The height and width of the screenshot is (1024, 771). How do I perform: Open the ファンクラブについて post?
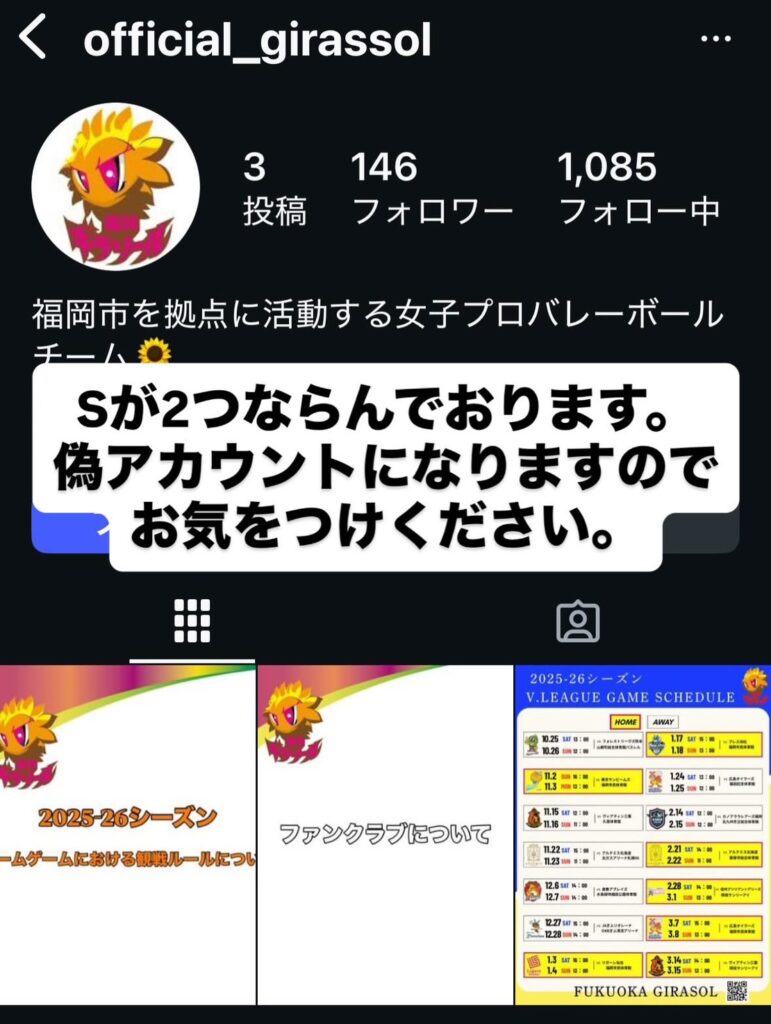click(385, 835)
